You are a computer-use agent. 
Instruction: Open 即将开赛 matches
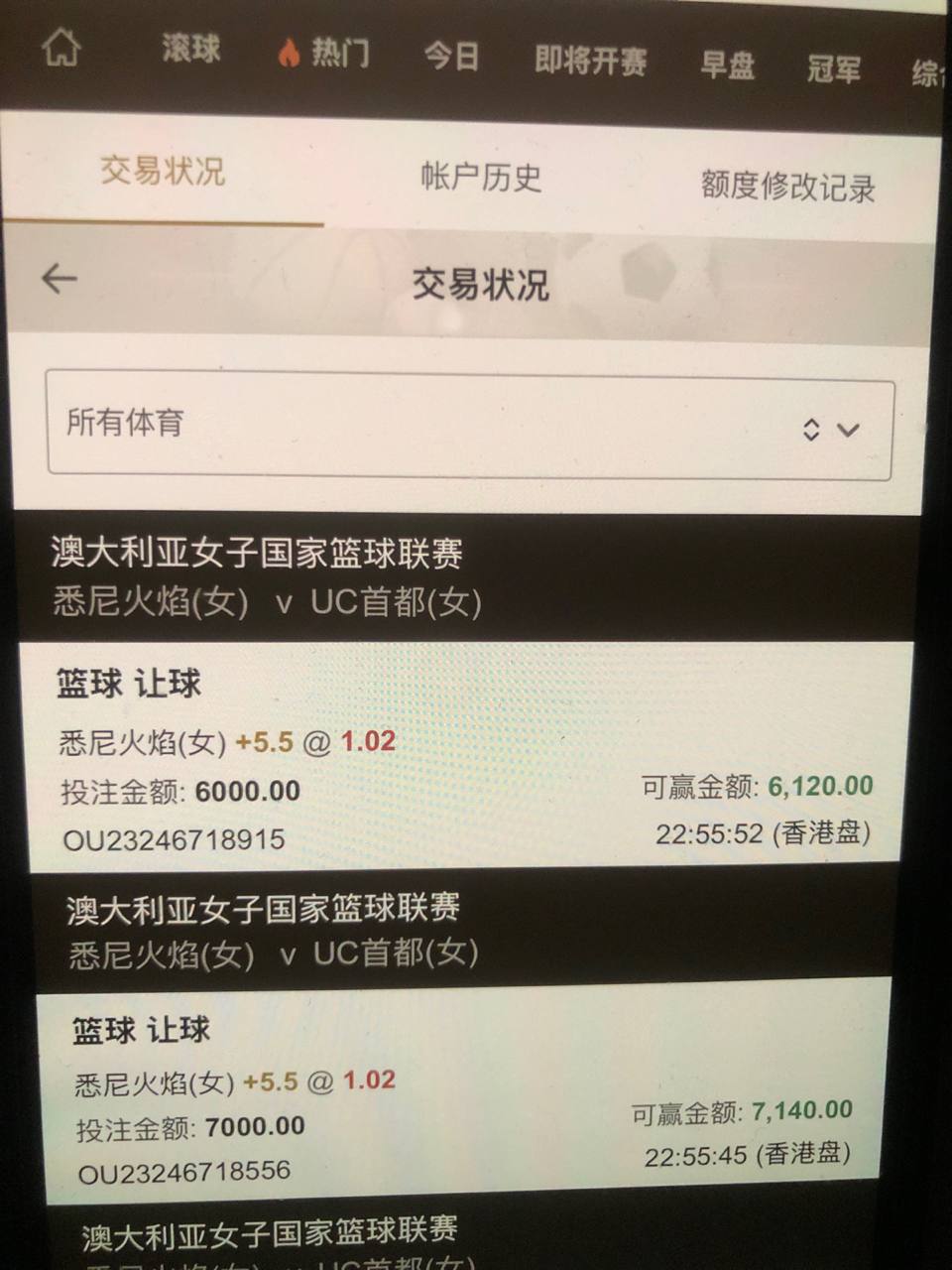[590, 62]
